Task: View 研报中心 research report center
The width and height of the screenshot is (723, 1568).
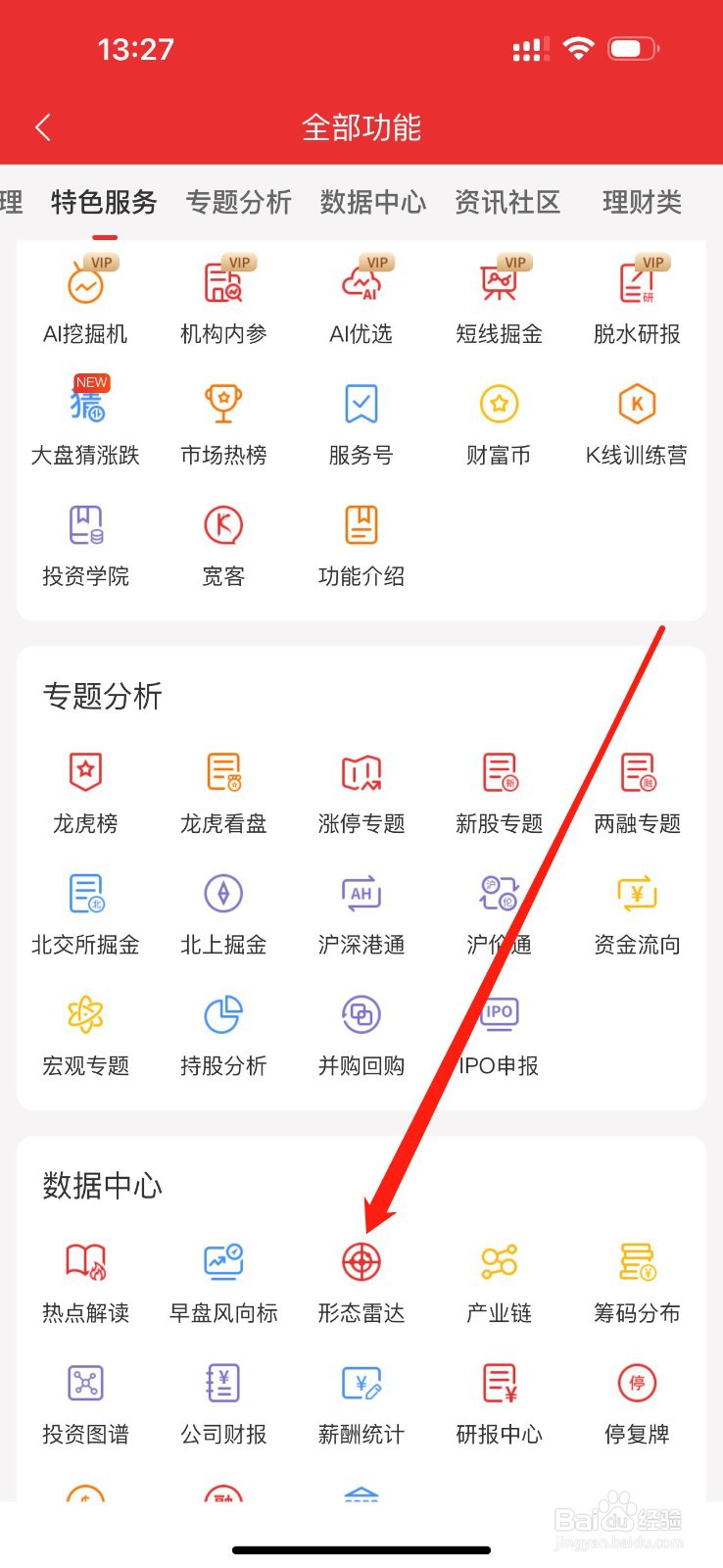Action: coord(498,1396)
